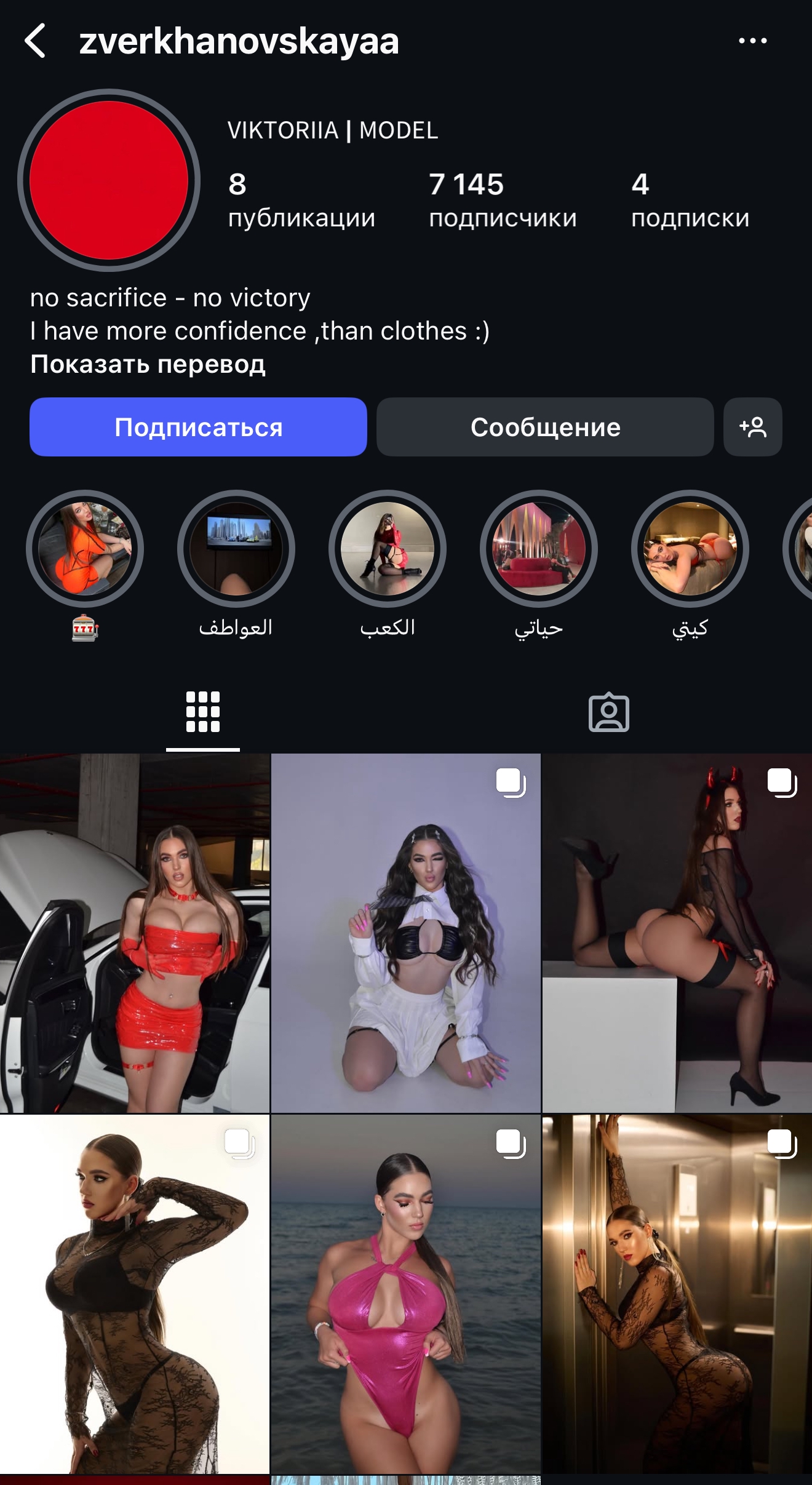Viewport: 812px width, 1485px height.
Task: Open the three-dot overflow menu
Action: [752, 41]
